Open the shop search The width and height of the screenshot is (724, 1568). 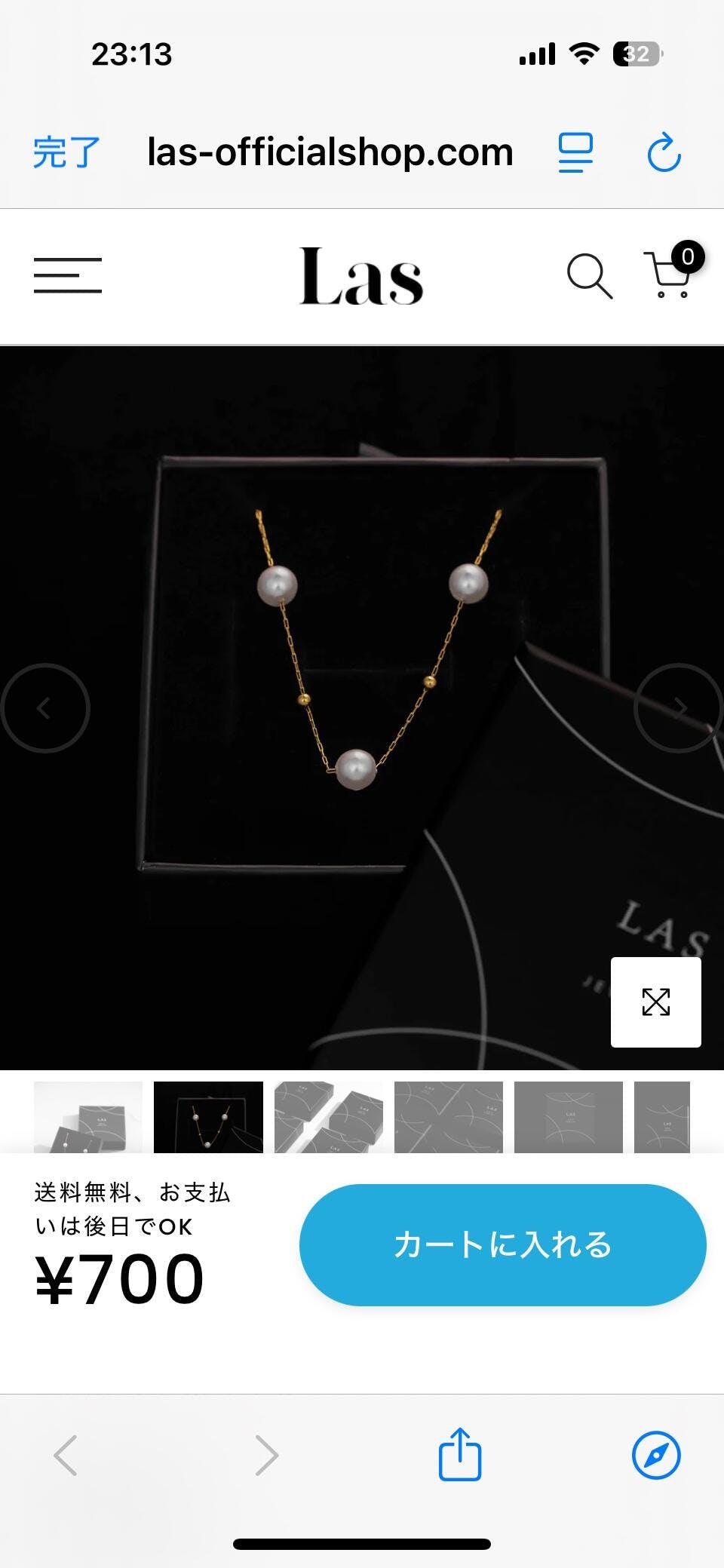[589, 276]
